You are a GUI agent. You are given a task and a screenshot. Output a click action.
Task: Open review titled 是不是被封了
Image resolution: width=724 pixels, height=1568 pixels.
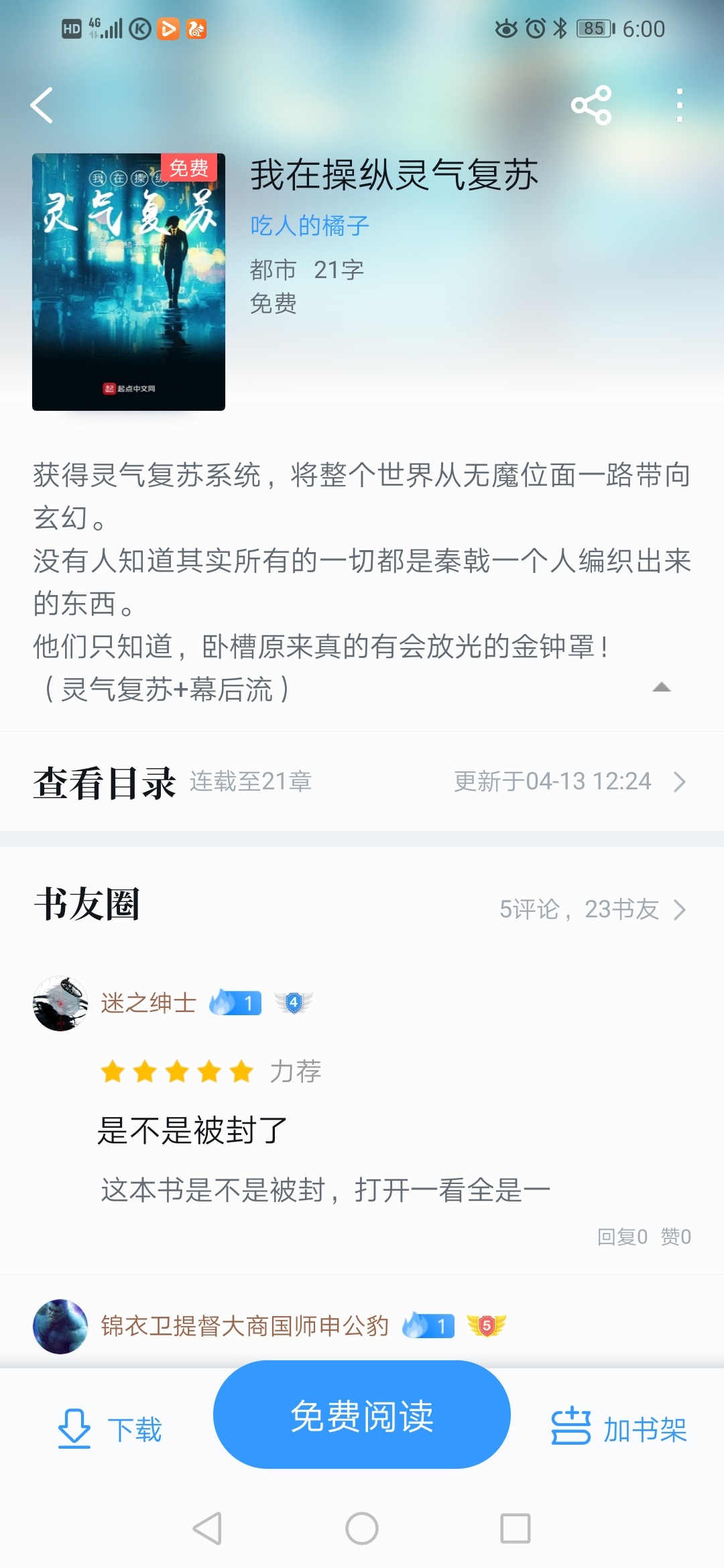pos(193,1130)
